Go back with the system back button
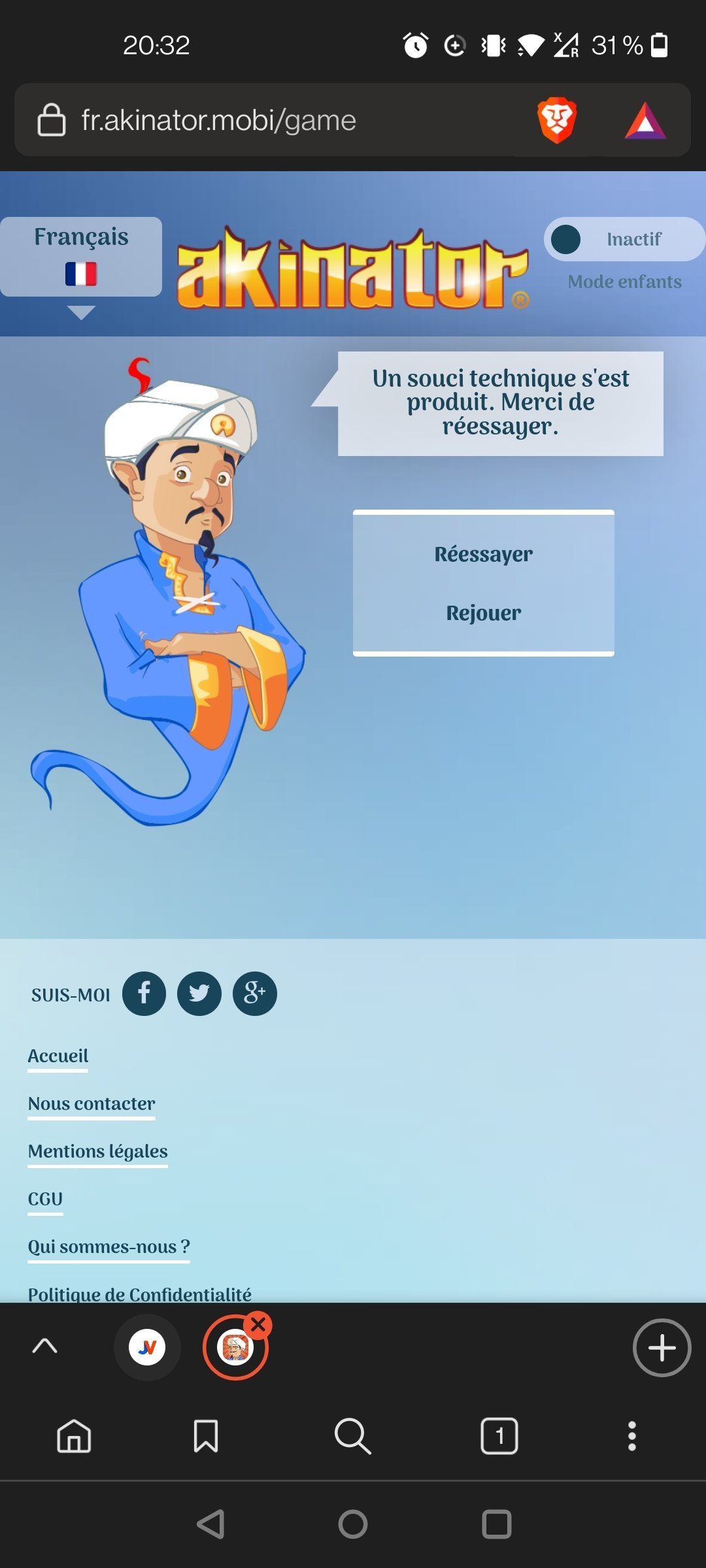706x1568 pixels. click(211, 1524)
